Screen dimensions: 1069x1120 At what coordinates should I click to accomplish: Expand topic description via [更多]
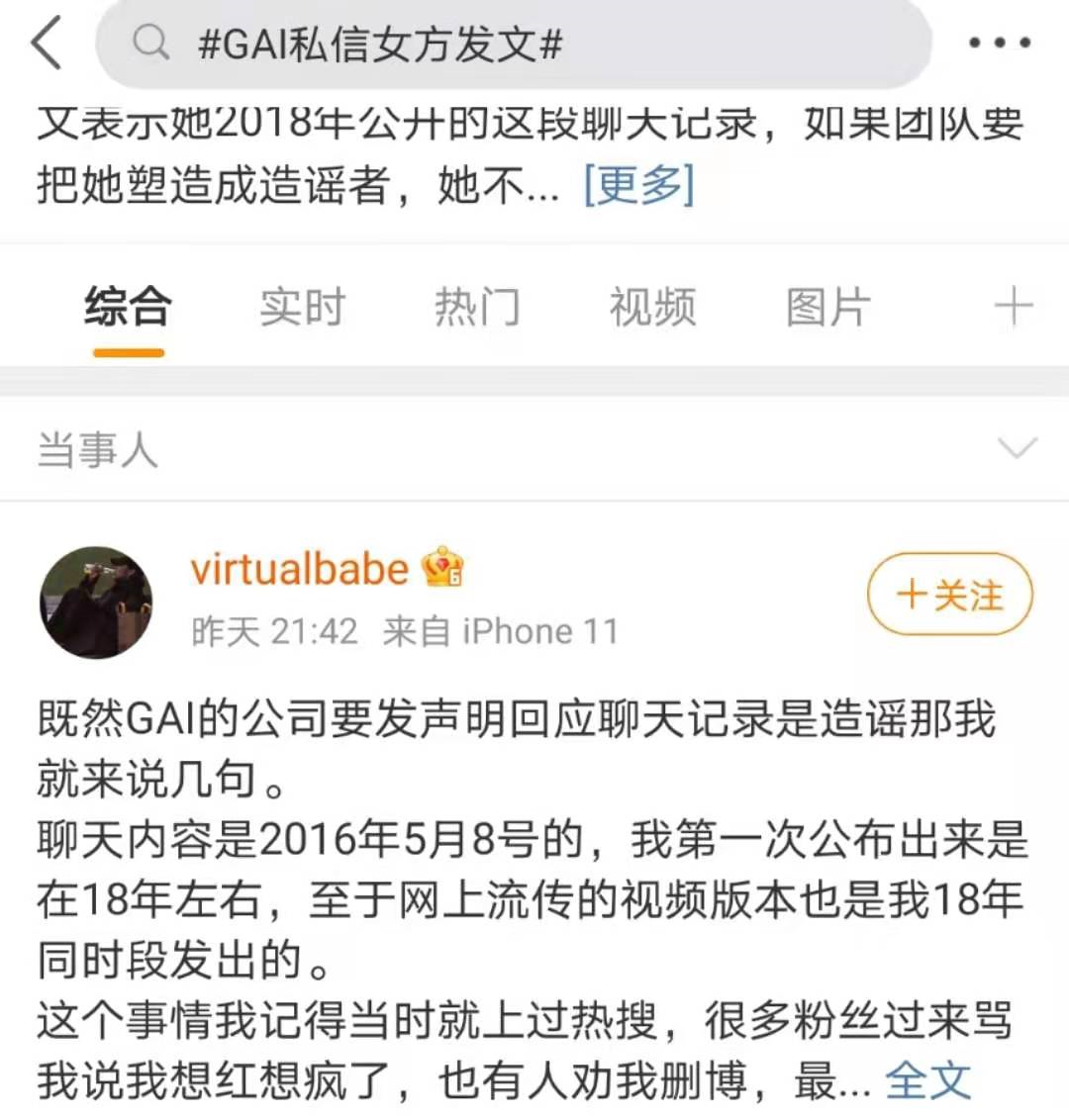click(x=638, y=185)
